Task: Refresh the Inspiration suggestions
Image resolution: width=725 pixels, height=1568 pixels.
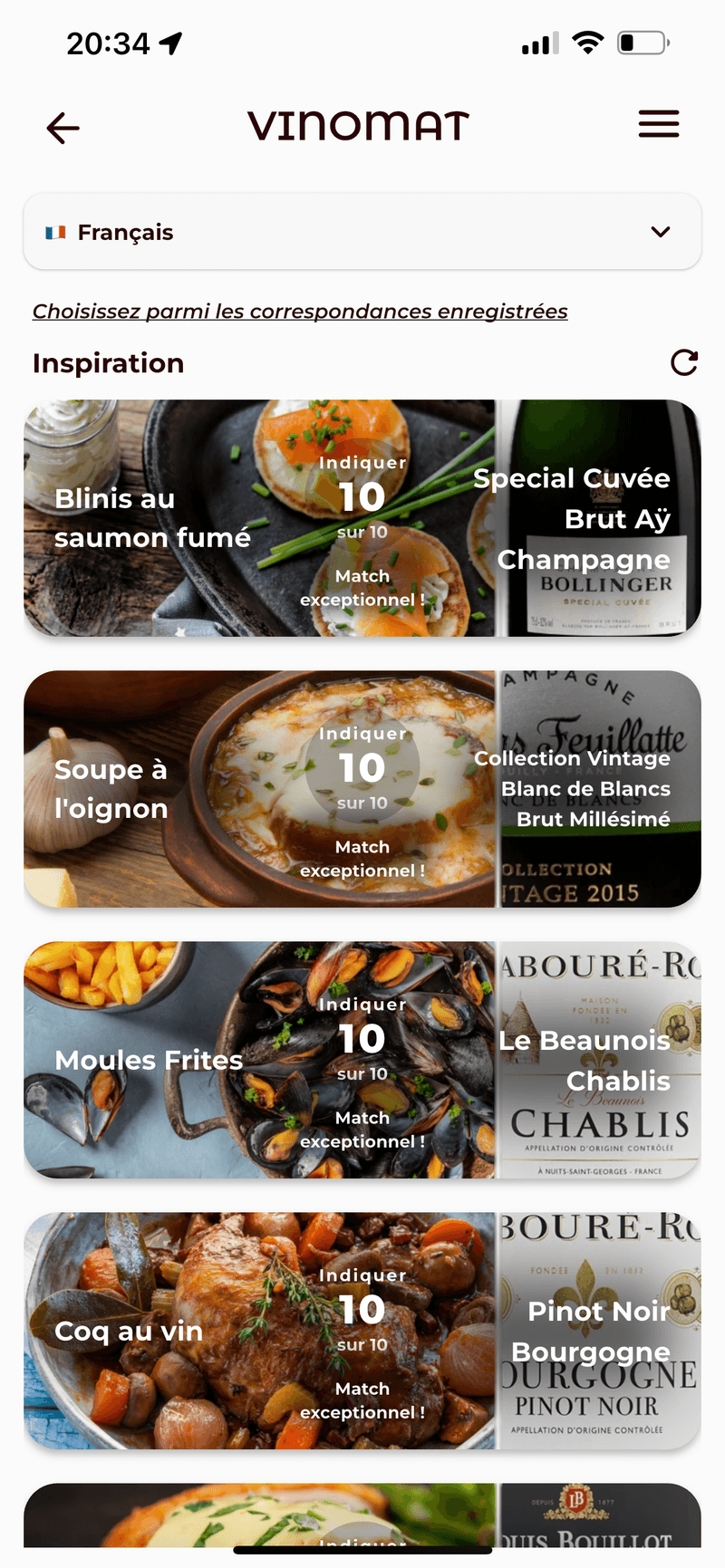Action: 684,363
